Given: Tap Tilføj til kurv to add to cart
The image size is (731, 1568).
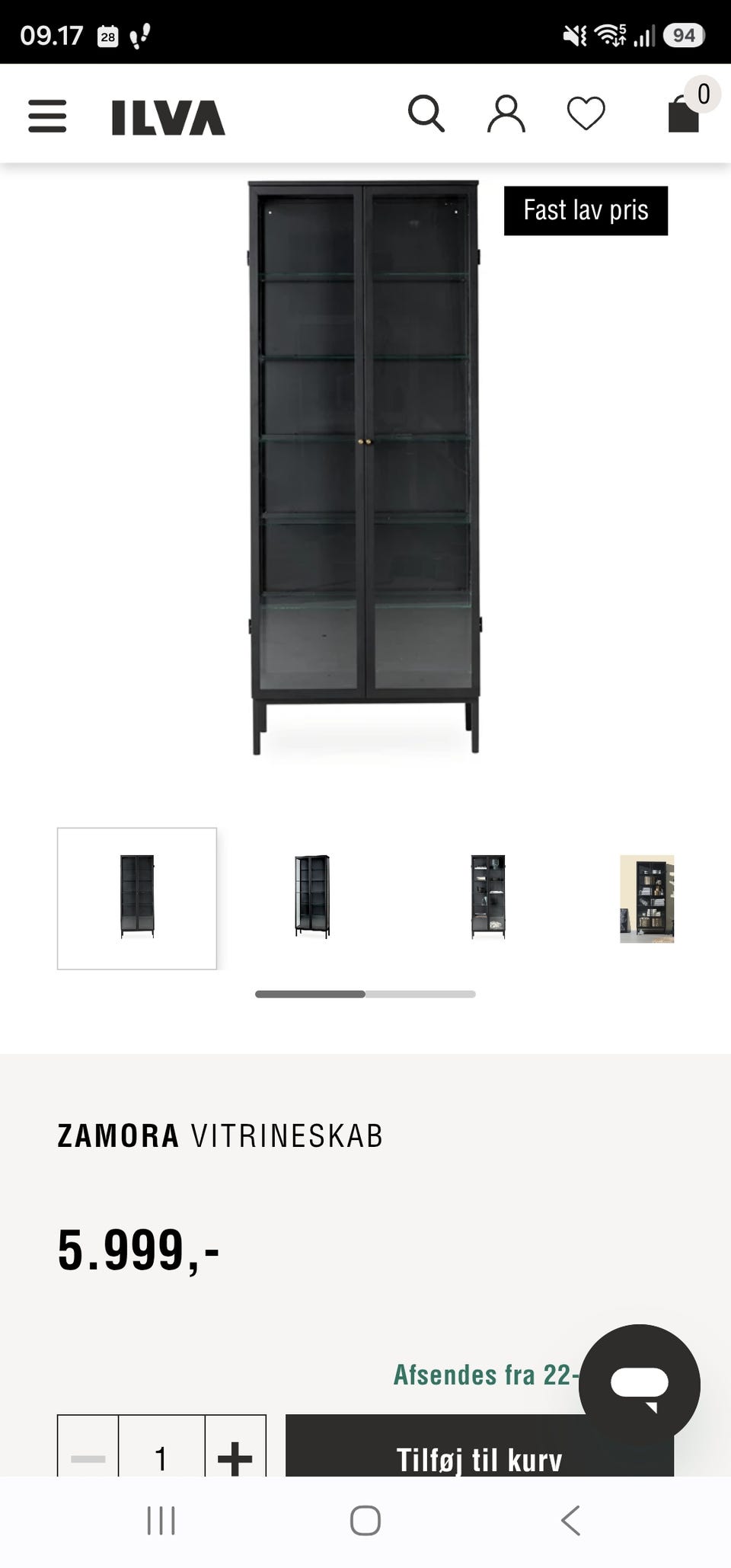Looking at the screenshot, I should (480, 1451).
